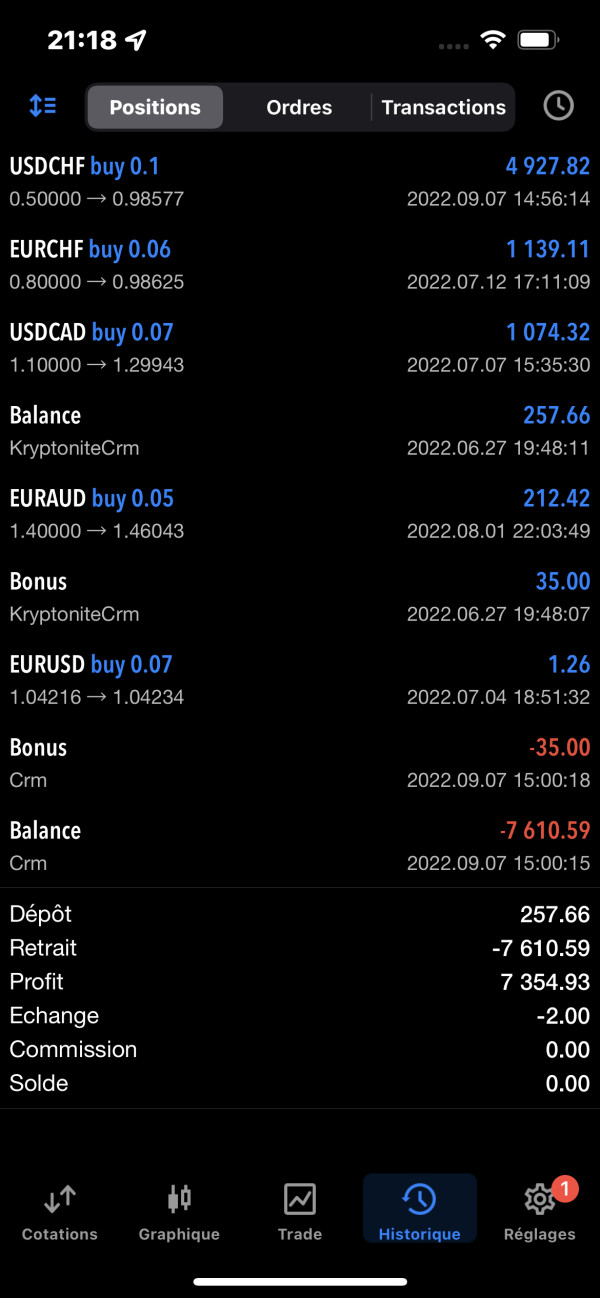Open the 35.00 Bonus KryptoniteCrm entry

[300, 596]
